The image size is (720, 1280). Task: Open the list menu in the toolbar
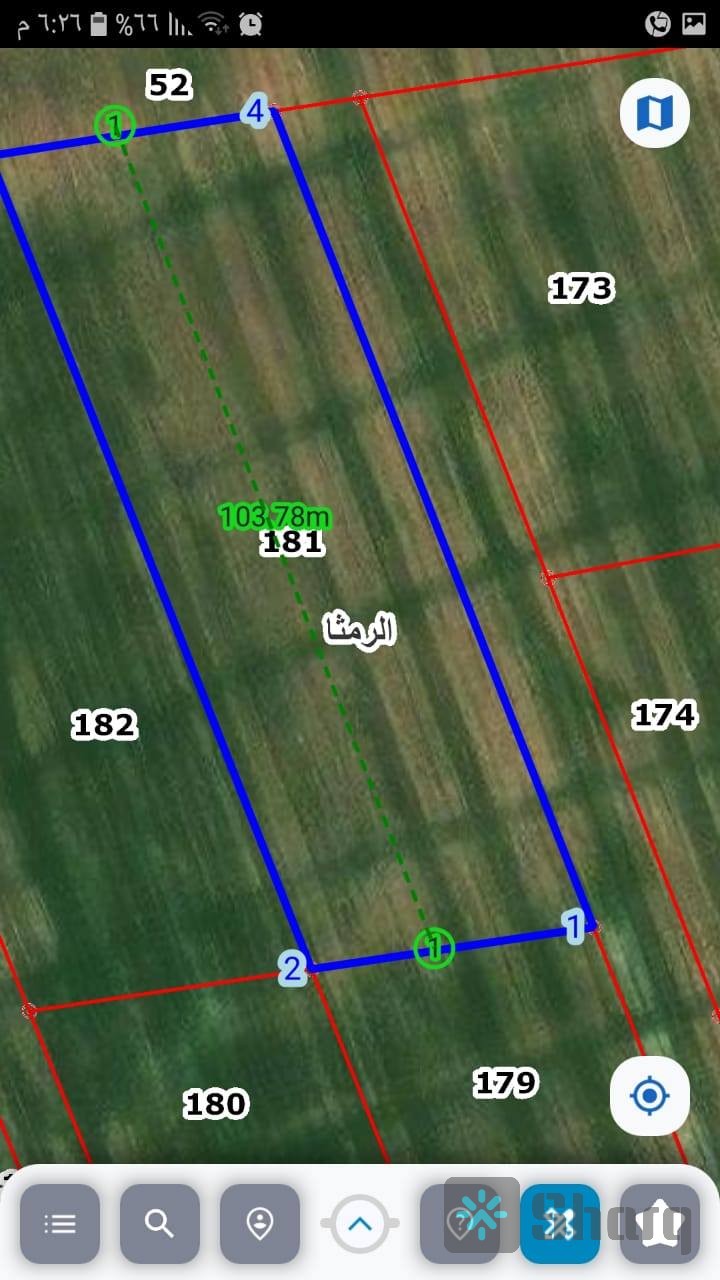pyautogui.click(x=60, y=1223)
